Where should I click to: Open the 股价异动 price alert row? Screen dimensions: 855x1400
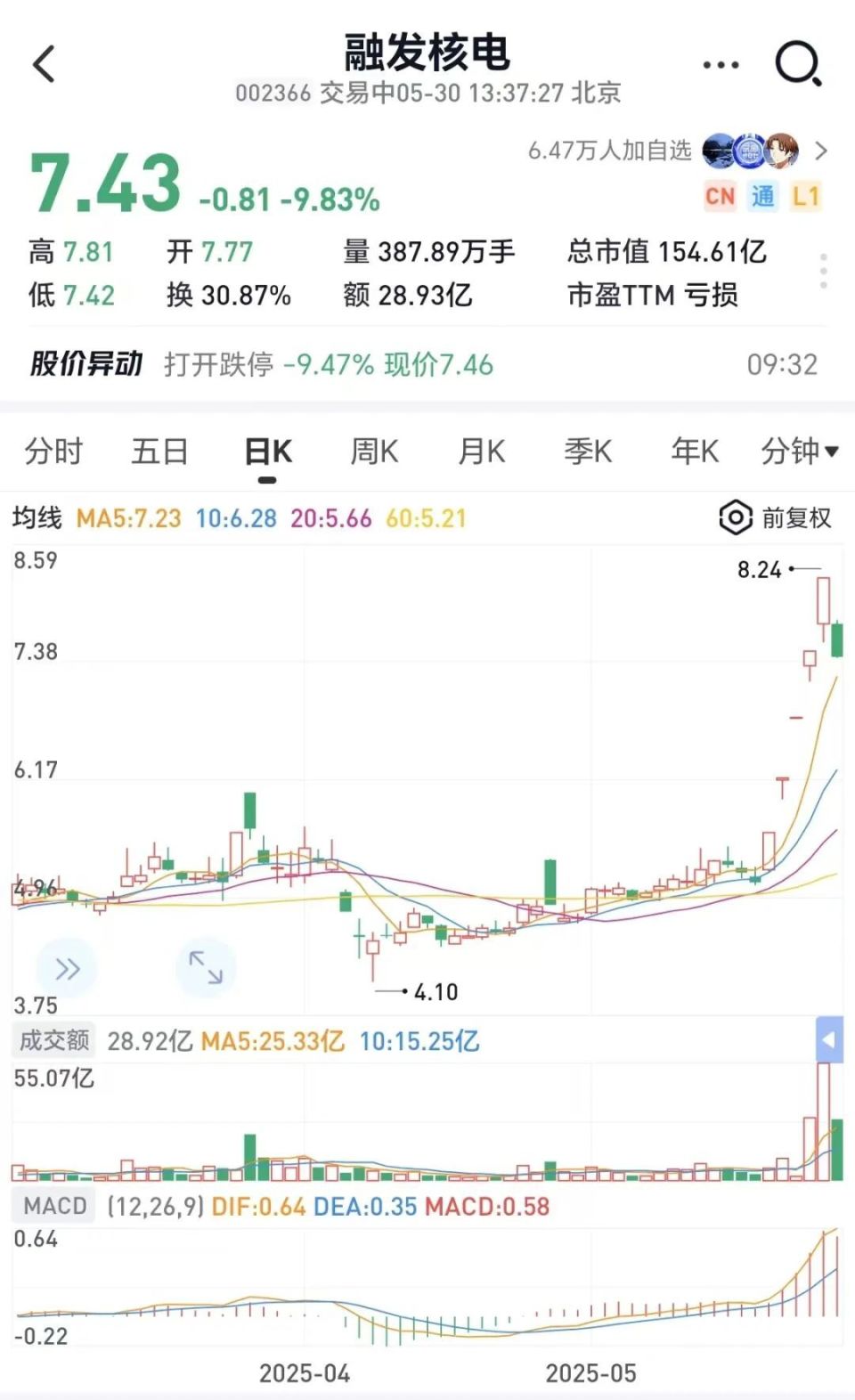pyautogui.click(x=424, y=364)
